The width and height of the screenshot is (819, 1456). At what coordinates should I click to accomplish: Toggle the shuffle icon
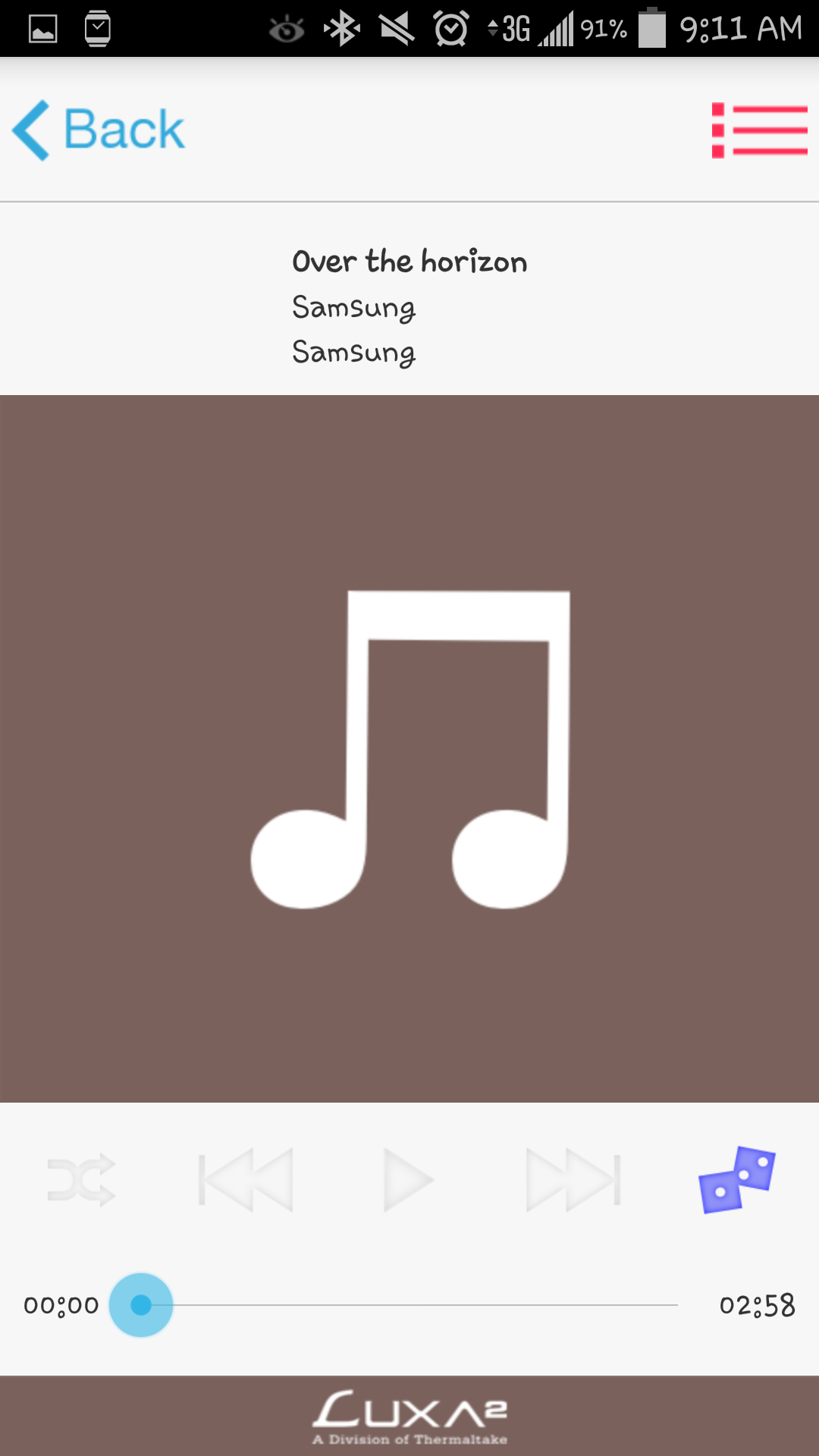click(x=81, y=1180)
